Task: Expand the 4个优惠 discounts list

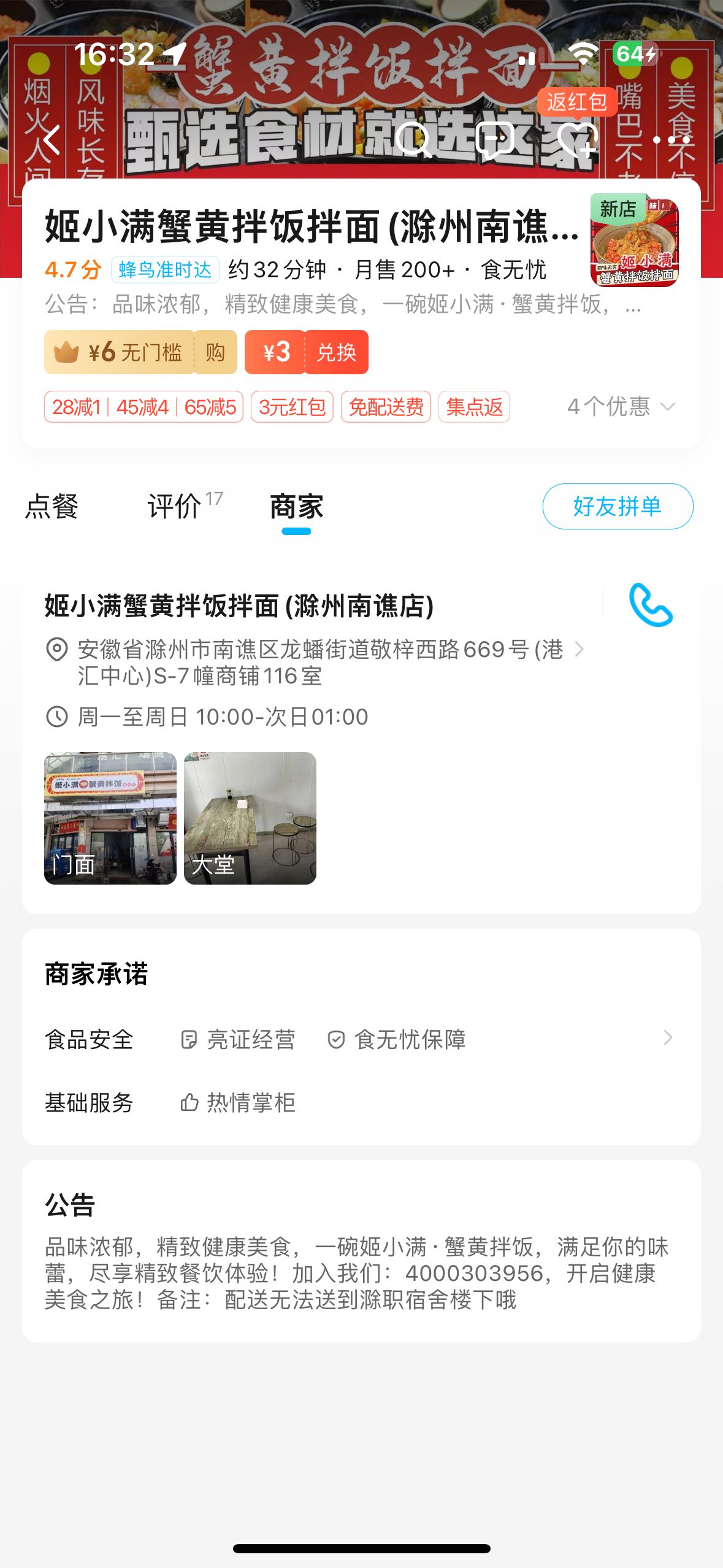Action: 621,407
